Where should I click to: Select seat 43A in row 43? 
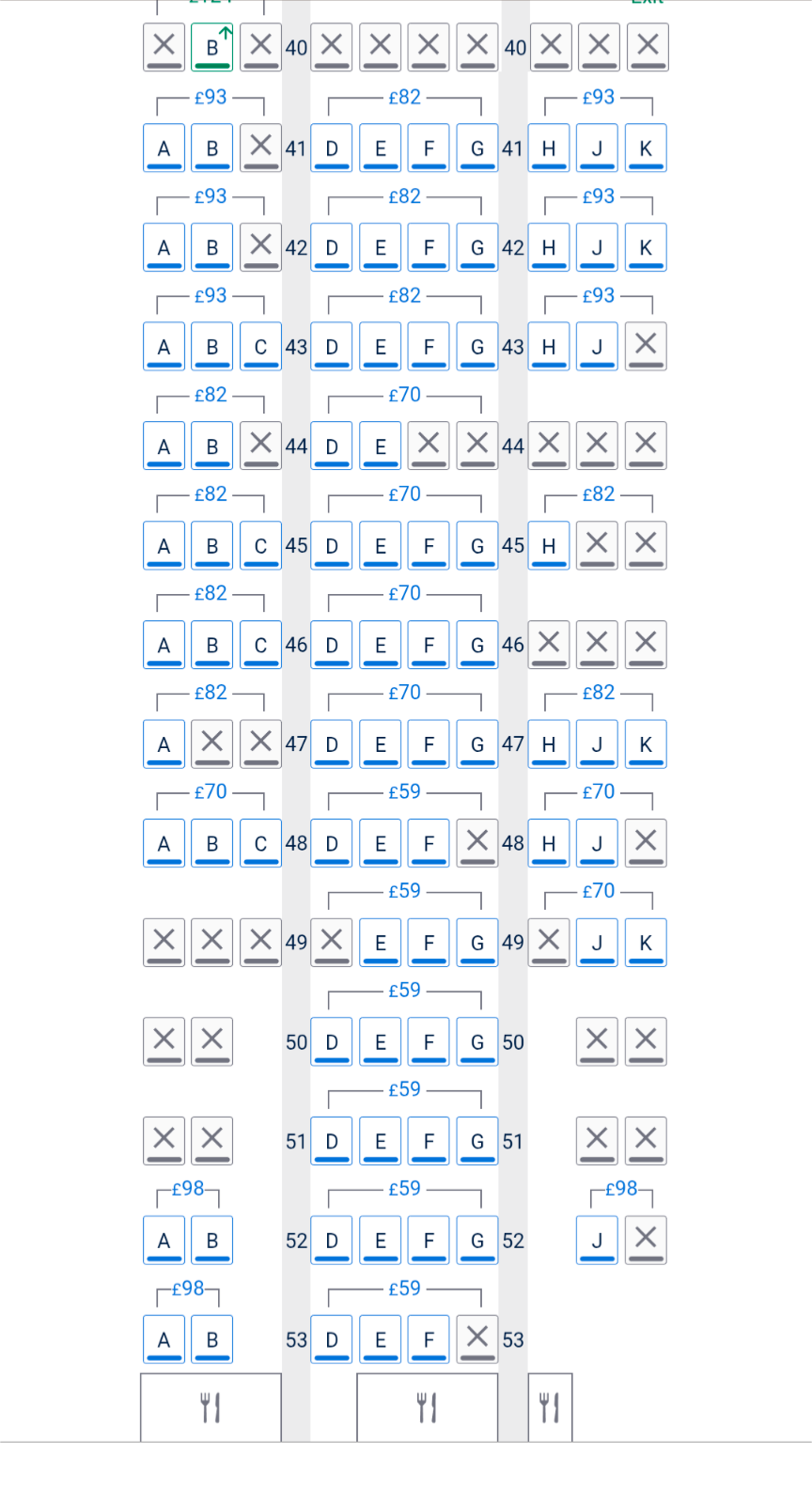coord(164,346)
